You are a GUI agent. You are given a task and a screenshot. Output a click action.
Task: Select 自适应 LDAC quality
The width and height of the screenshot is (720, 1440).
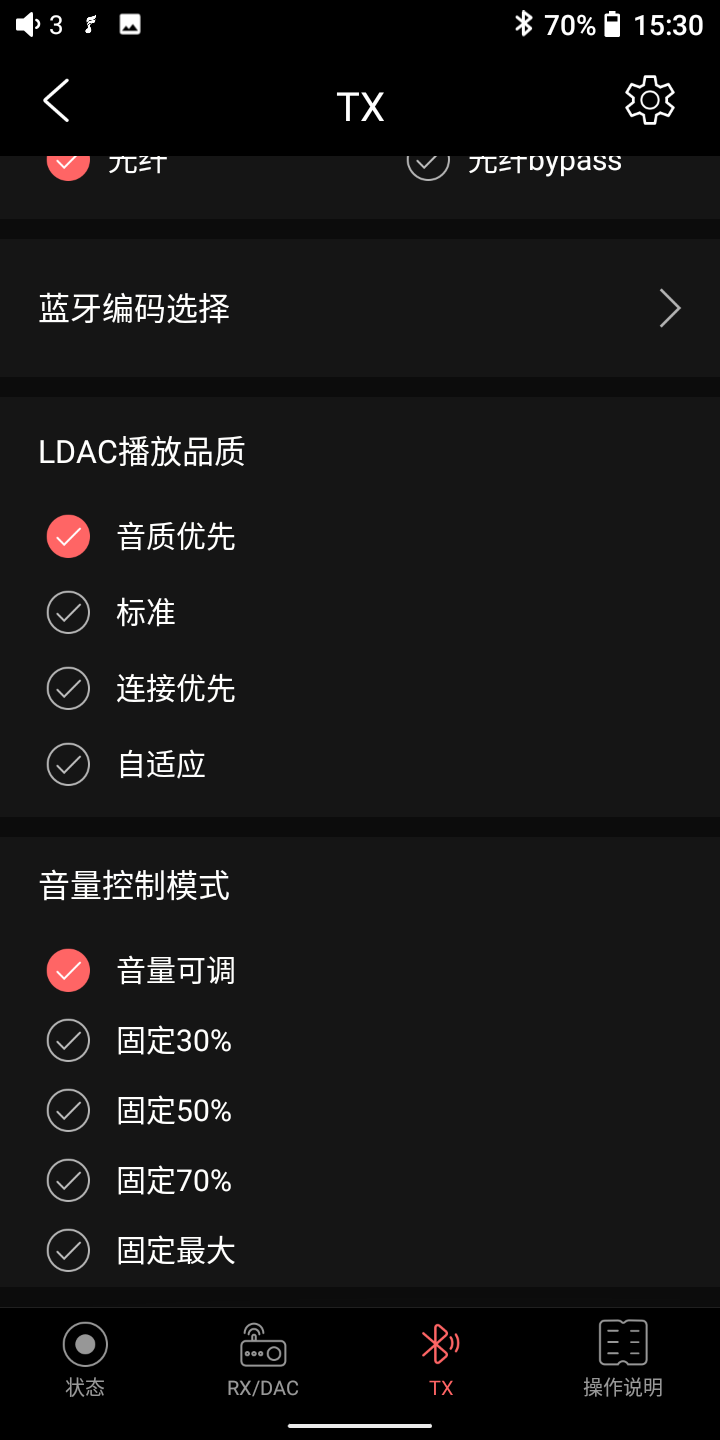[x=69, y=764]
